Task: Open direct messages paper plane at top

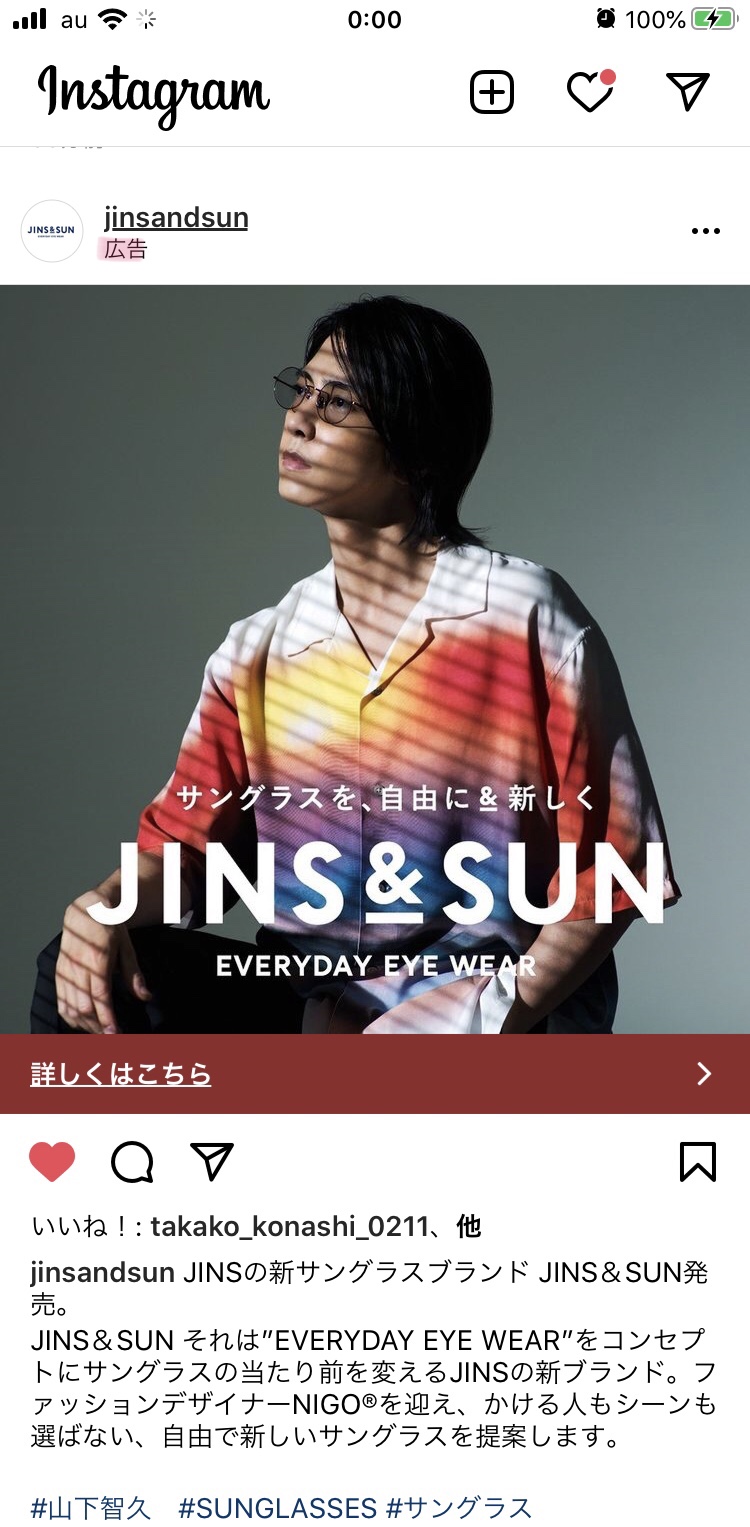Action: (687, 92)
